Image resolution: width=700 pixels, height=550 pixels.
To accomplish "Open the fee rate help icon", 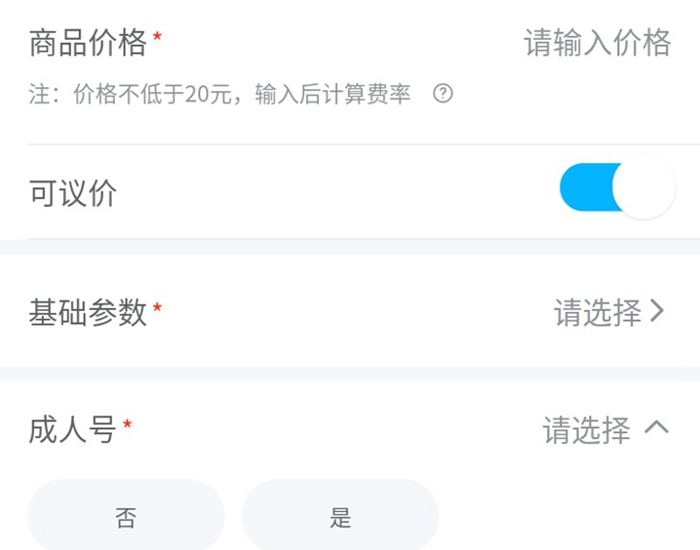I will click(x=443, y=95).
